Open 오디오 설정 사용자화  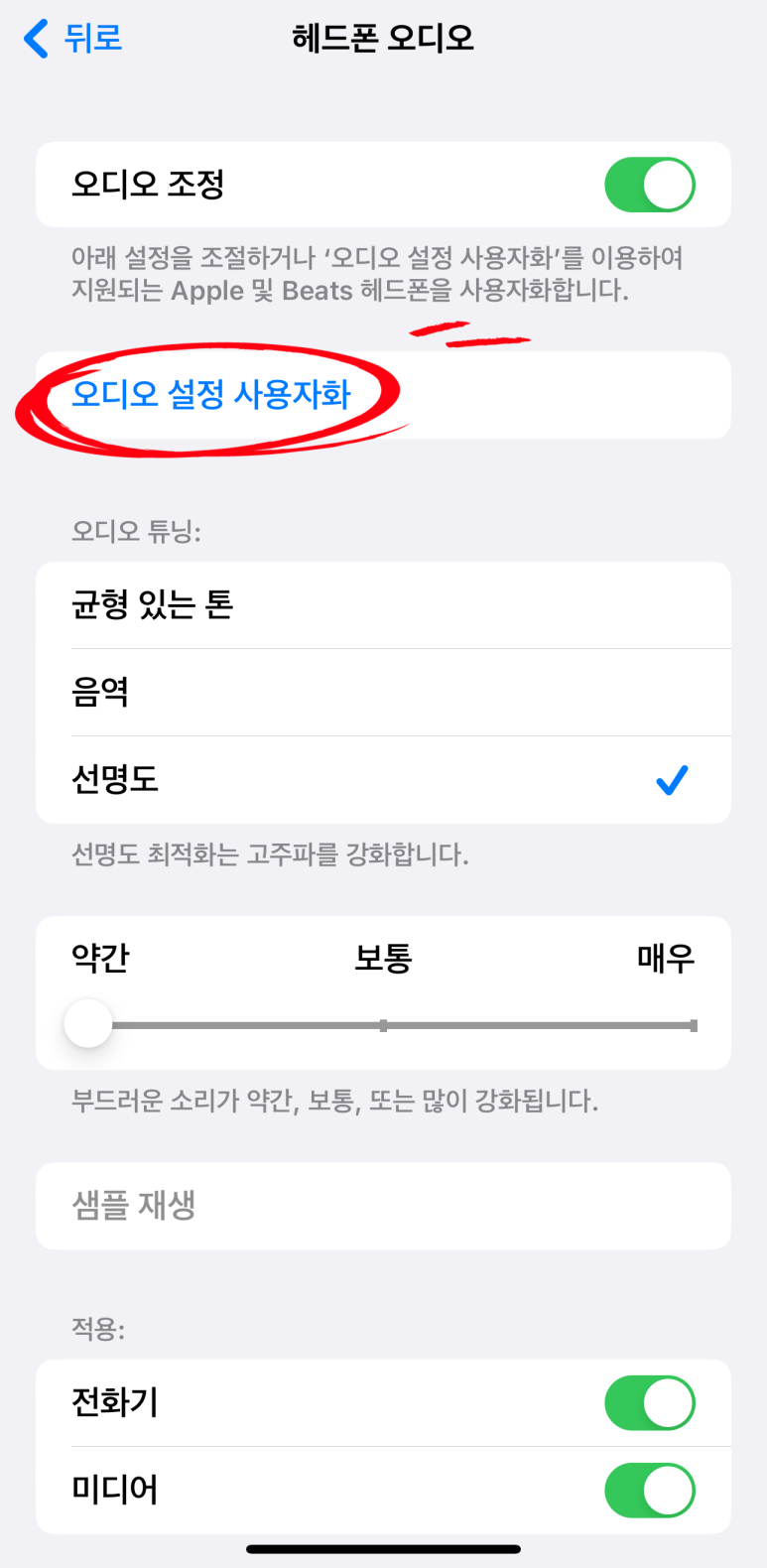(211, 395)
